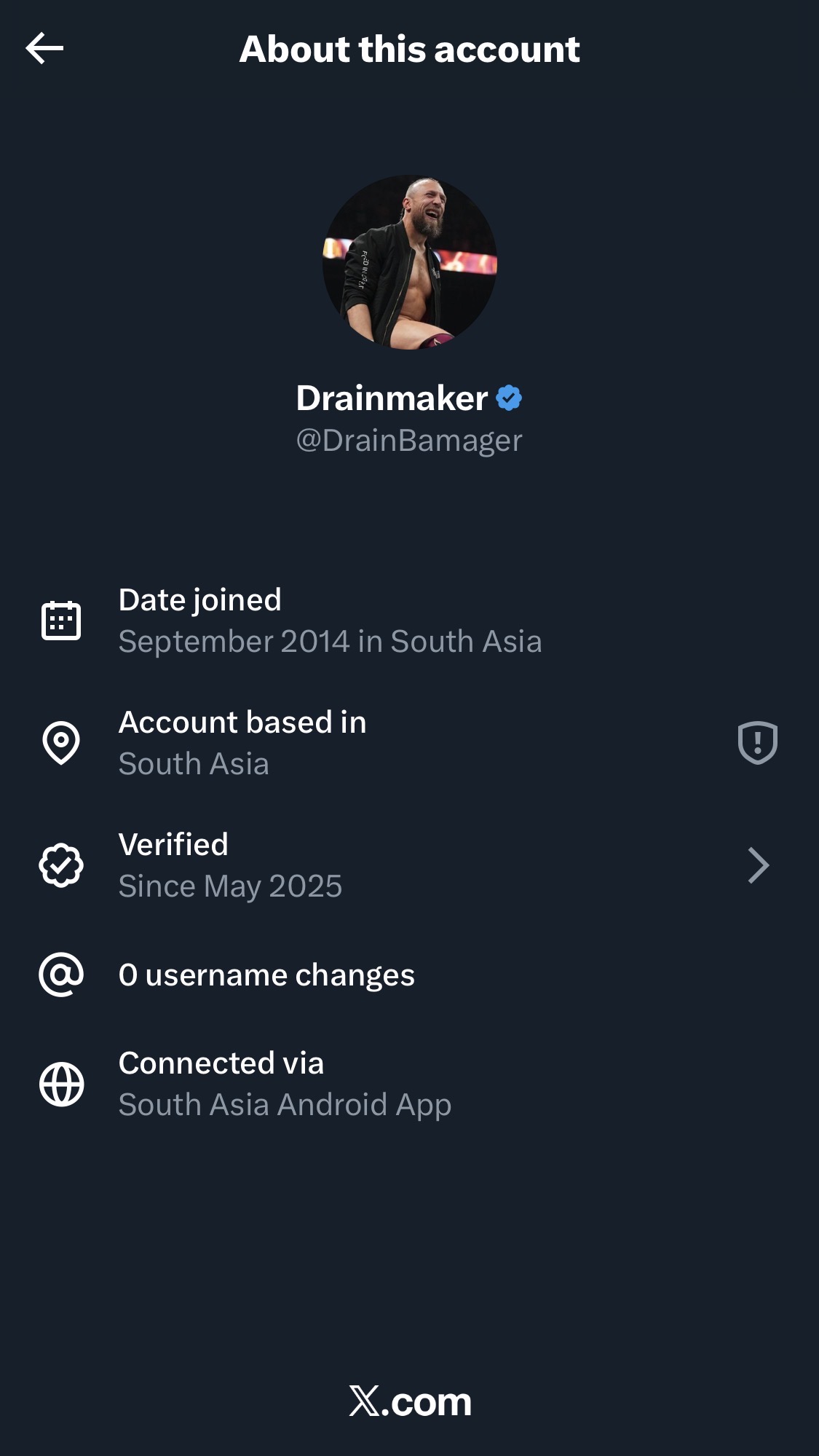Open the Verified since May 2025 row
This screenshot has width=819, height=1456.
tap(408, 865)
